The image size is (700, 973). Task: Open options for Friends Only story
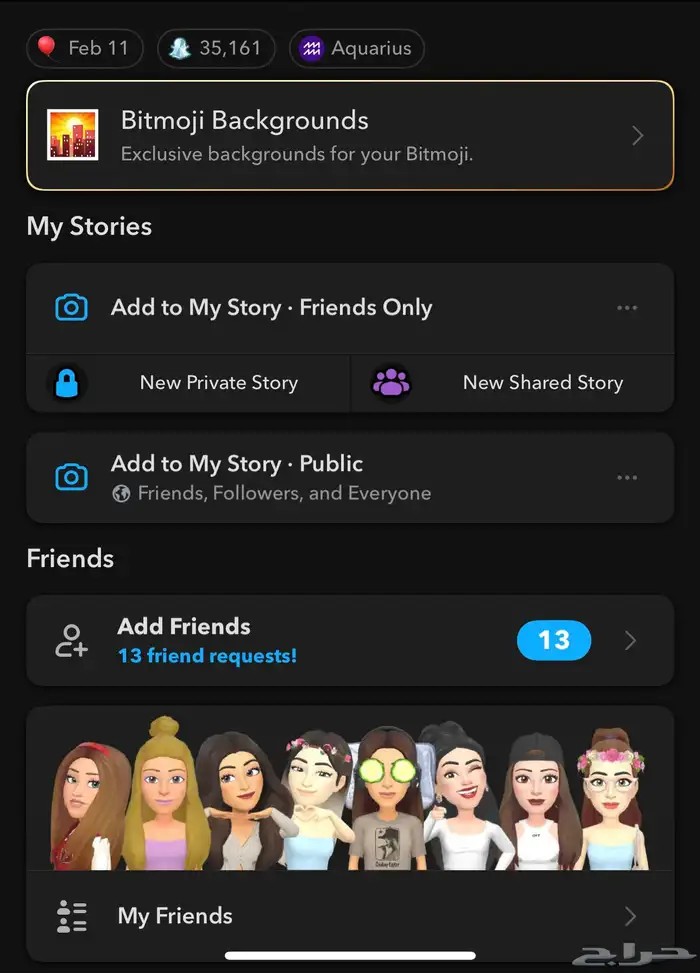[627, 308]
